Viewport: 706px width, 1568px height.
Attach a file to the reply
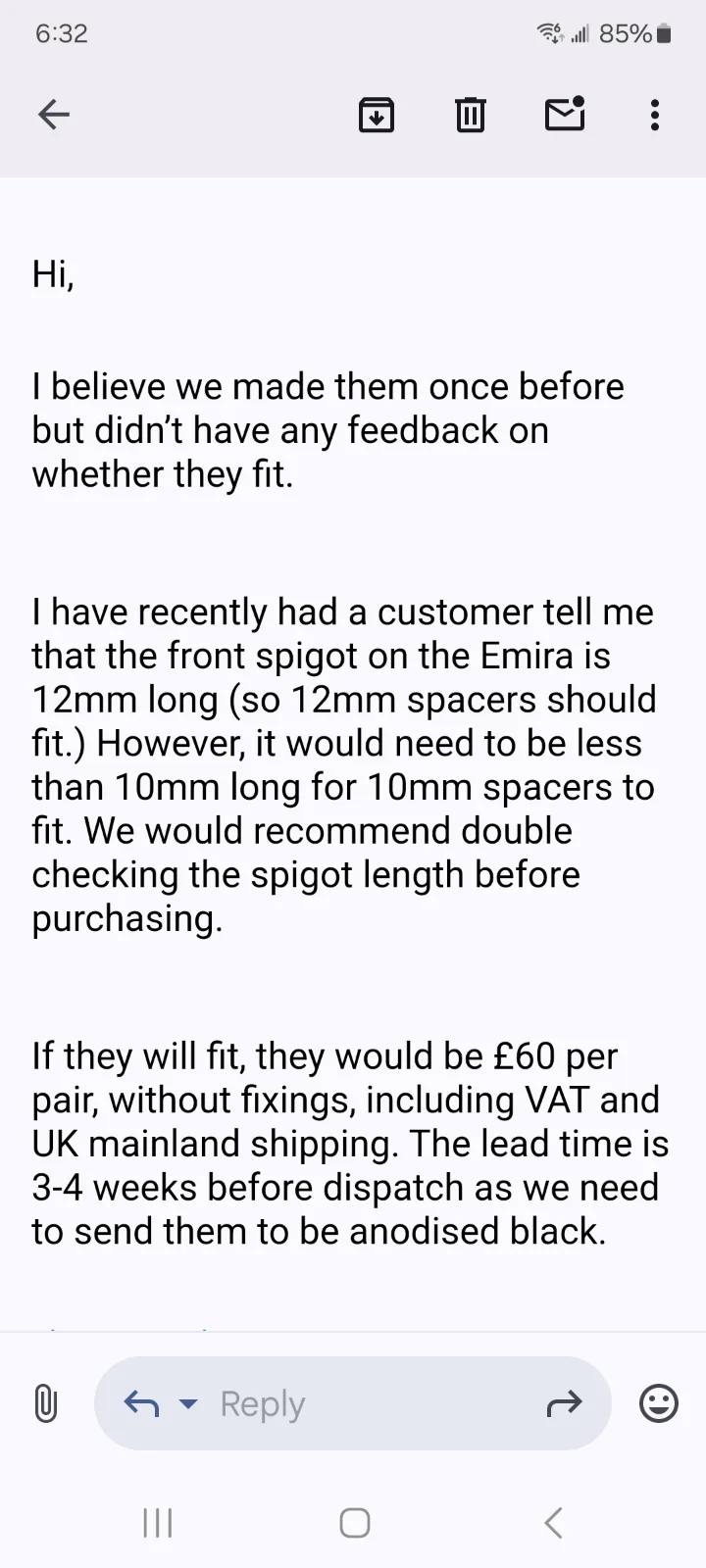45,1403
